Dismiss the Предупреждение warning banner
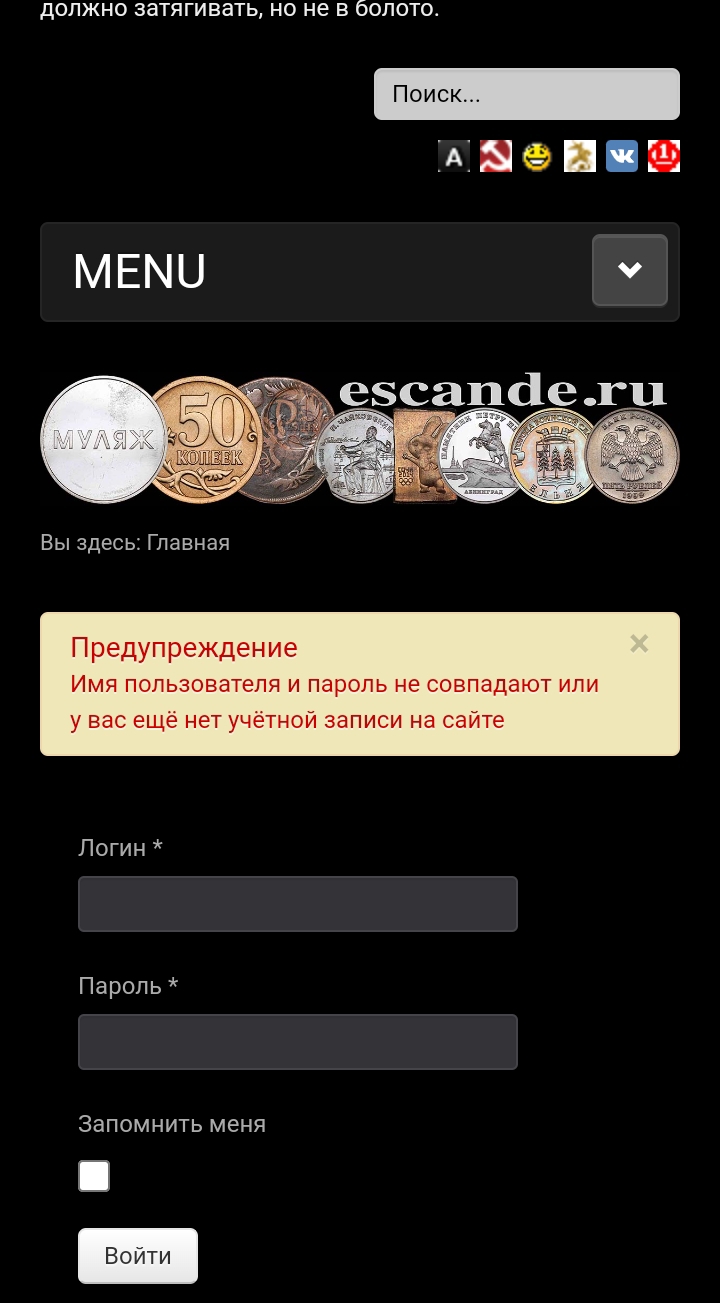Image resolution: width=720 pixels, height=1303 pixels. tap(639, 644)
